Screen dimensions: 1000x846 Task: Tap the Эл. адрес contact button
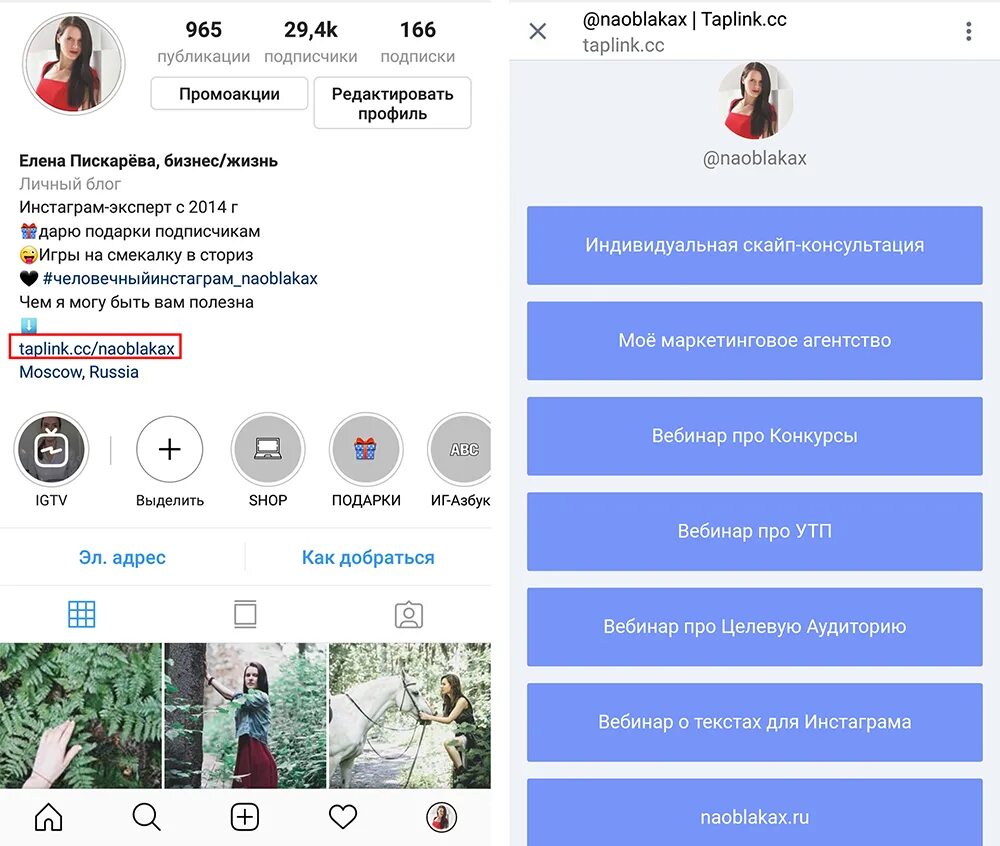(x=122, y=558)
